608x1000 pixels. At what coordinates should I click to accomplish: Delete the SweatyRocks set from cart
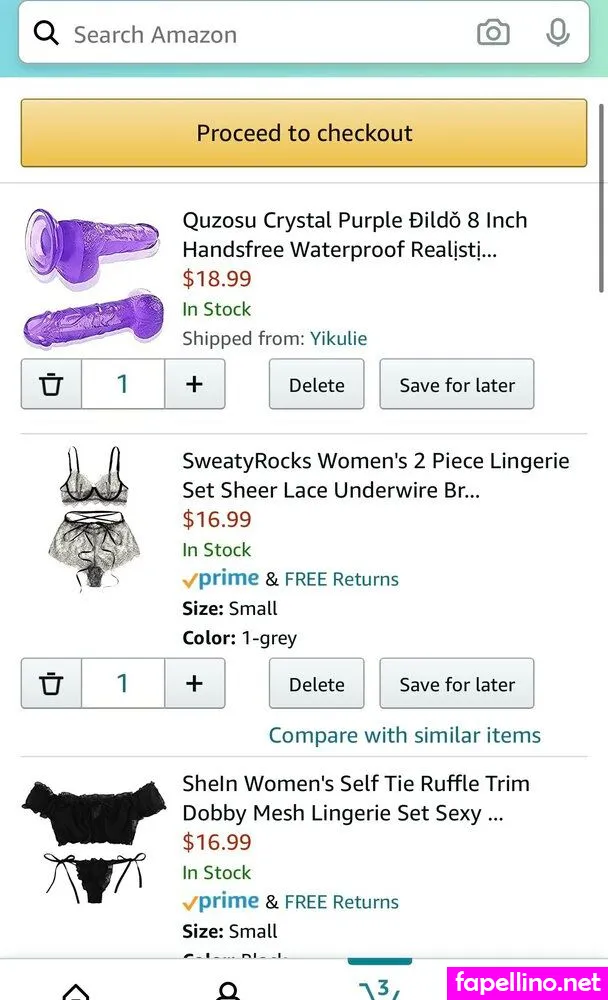tap(316, 684)
